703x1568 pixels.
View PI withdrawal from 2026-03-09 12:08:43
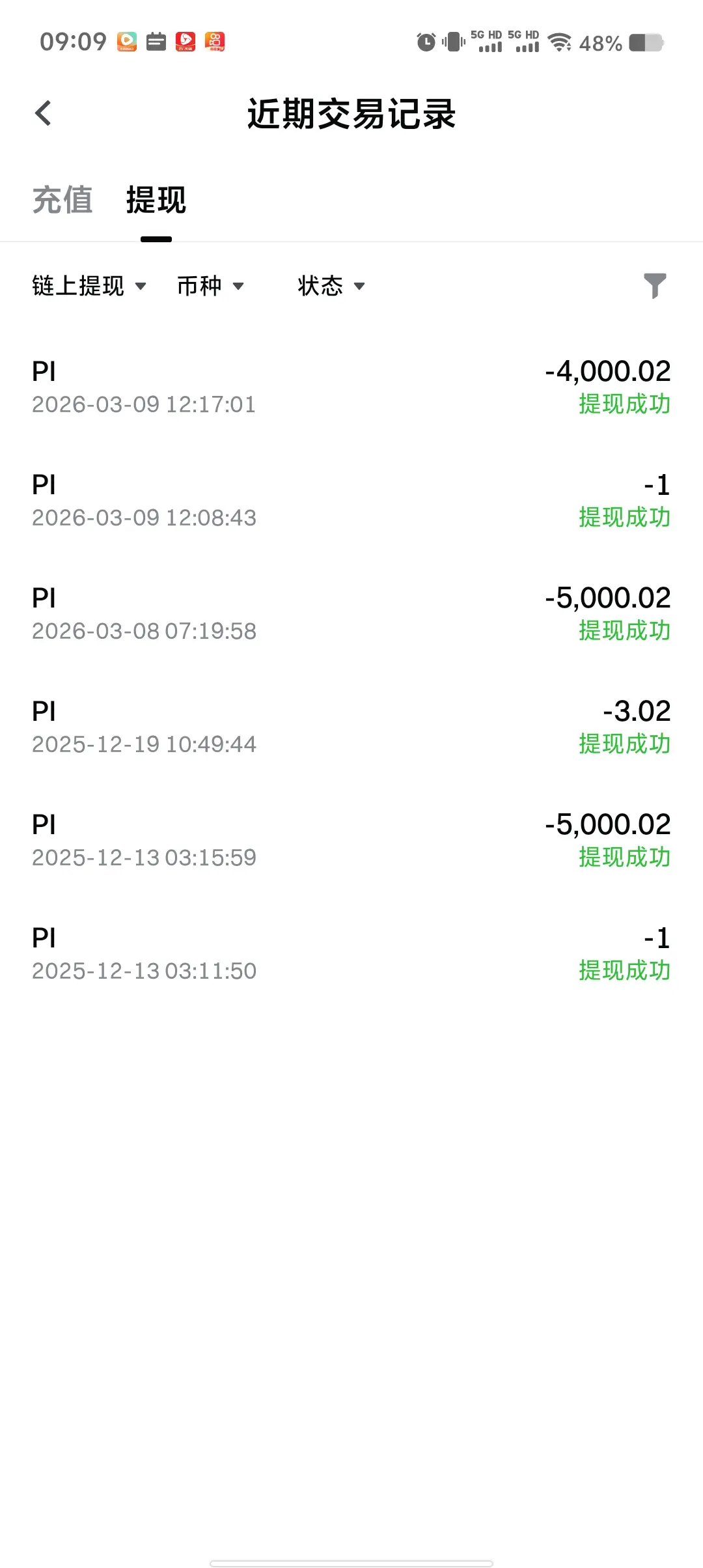tap(351, 500)
